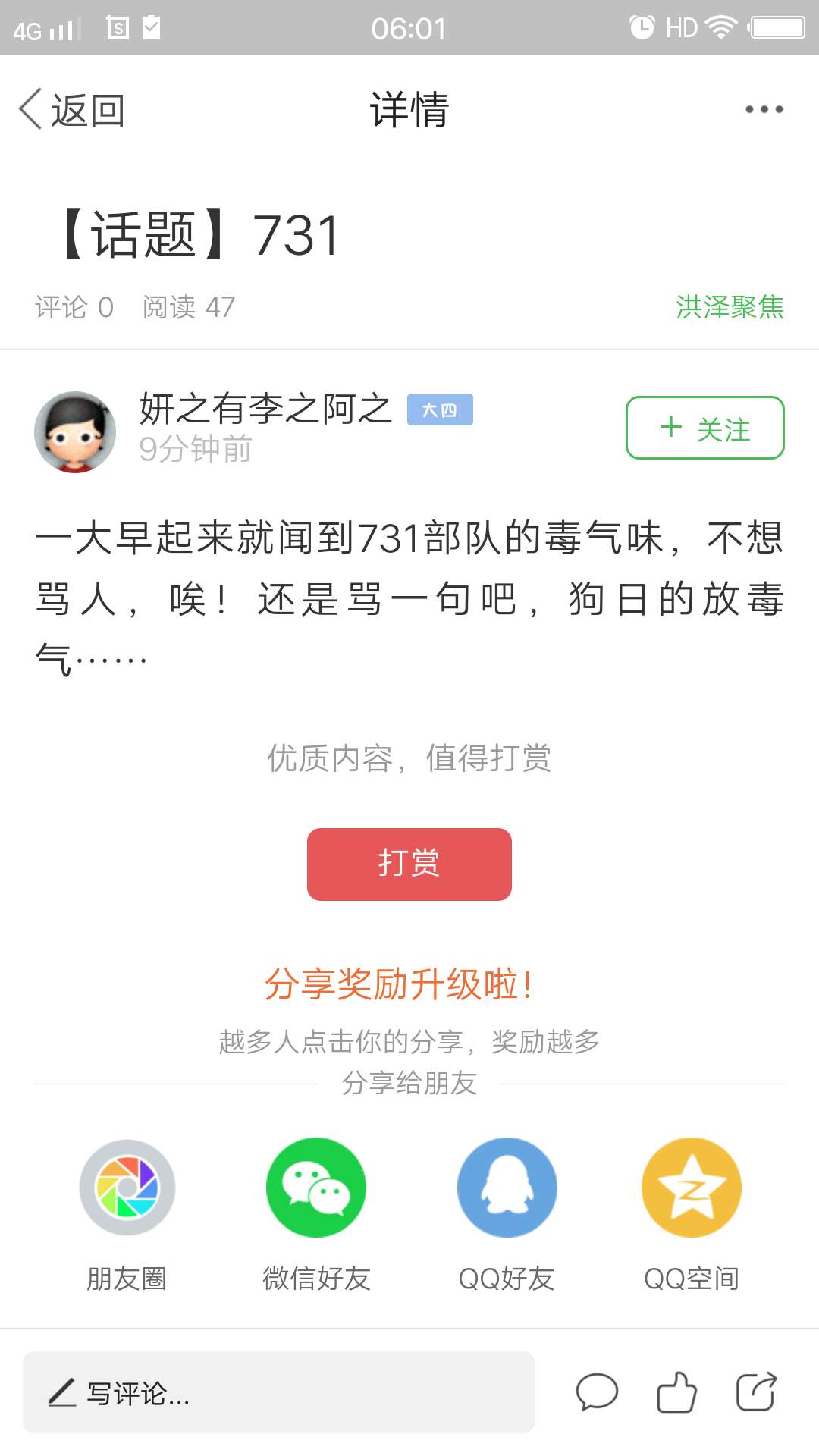The image size is (819, 1456).
Task: Tip the post with the red 打赏 button
Action: click(x=409, y=864)
